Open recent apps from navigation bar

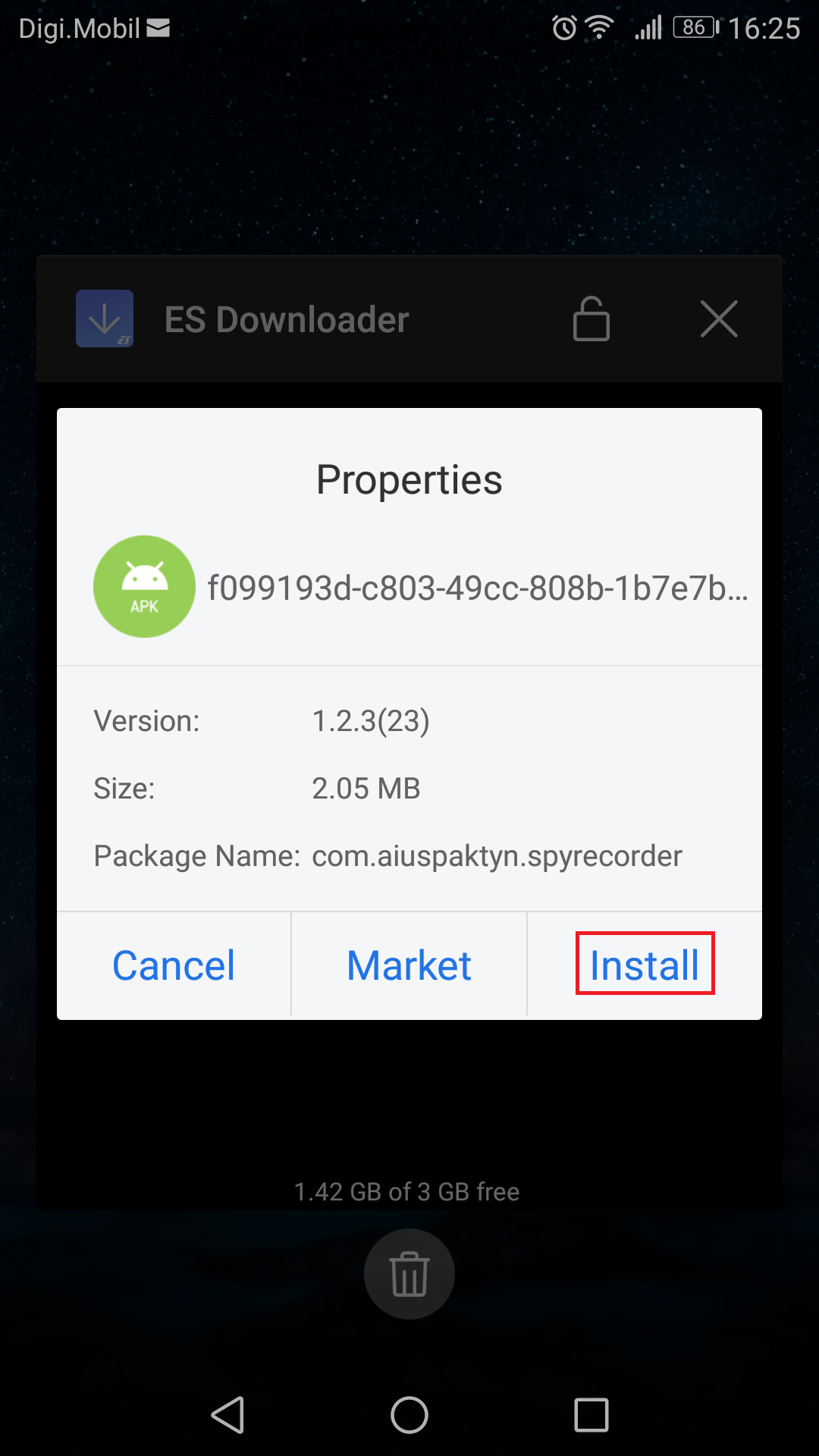coord(591,1415)
